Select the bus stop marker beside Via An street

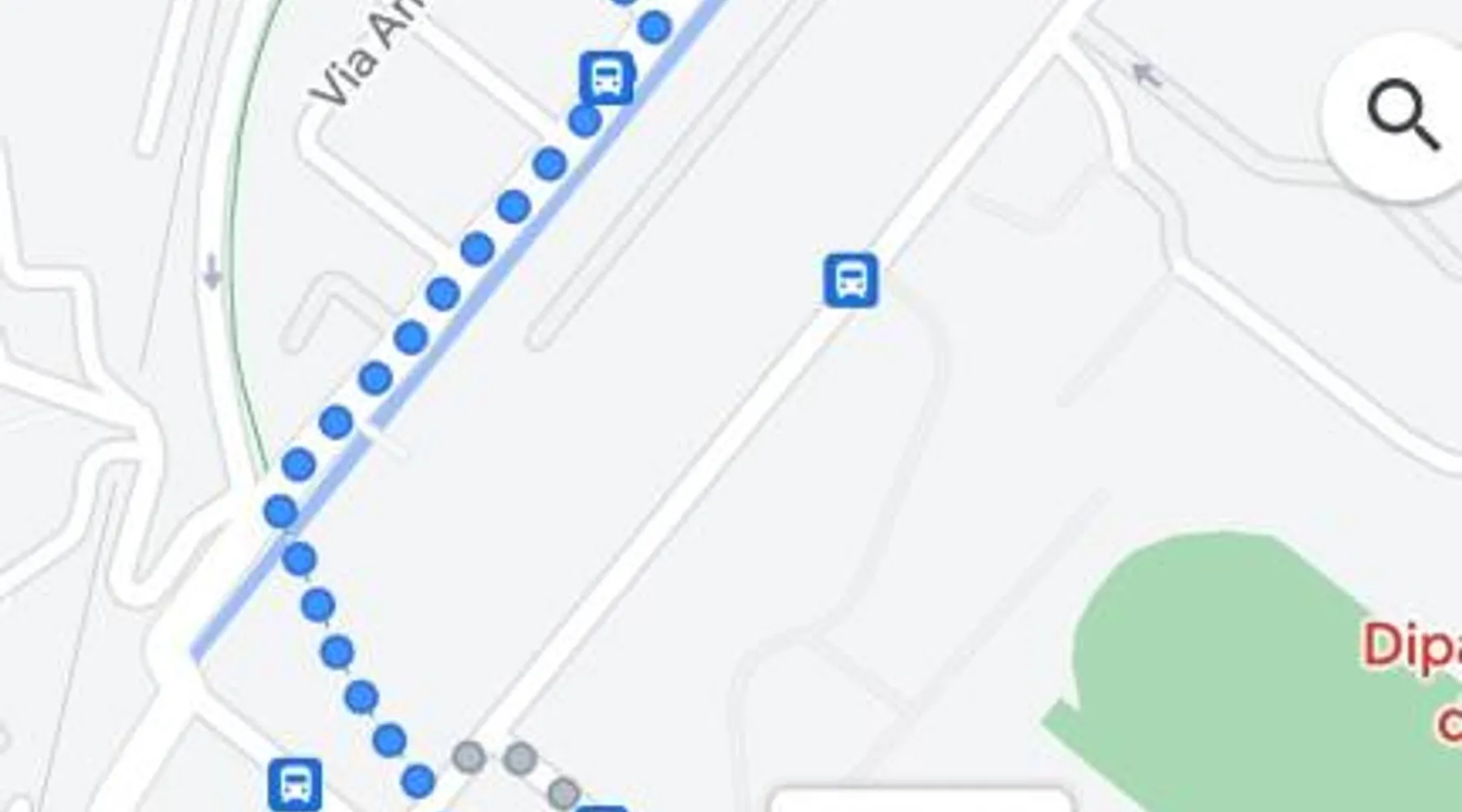pyautogui.click(x=607, y=79)
